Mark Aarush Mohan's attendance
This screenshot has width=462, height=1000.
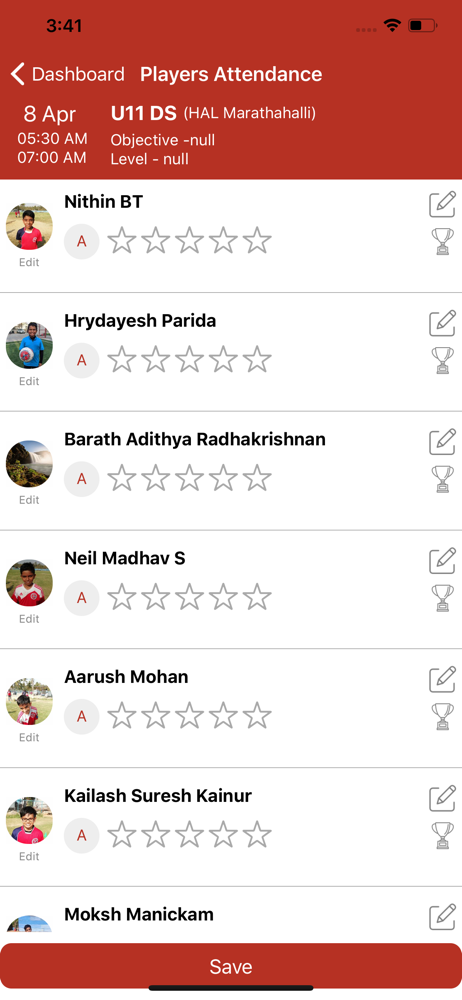point(82,716)
